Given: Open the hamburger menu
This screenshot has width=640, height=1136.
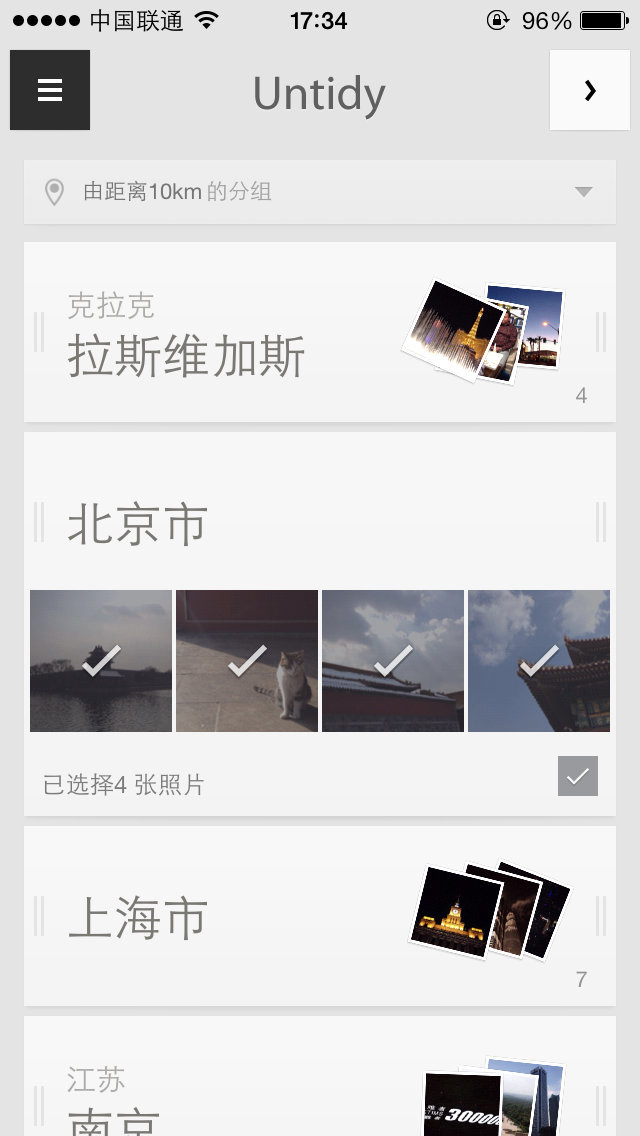Looking at the screenshot, I should click(x=50, y=90).
